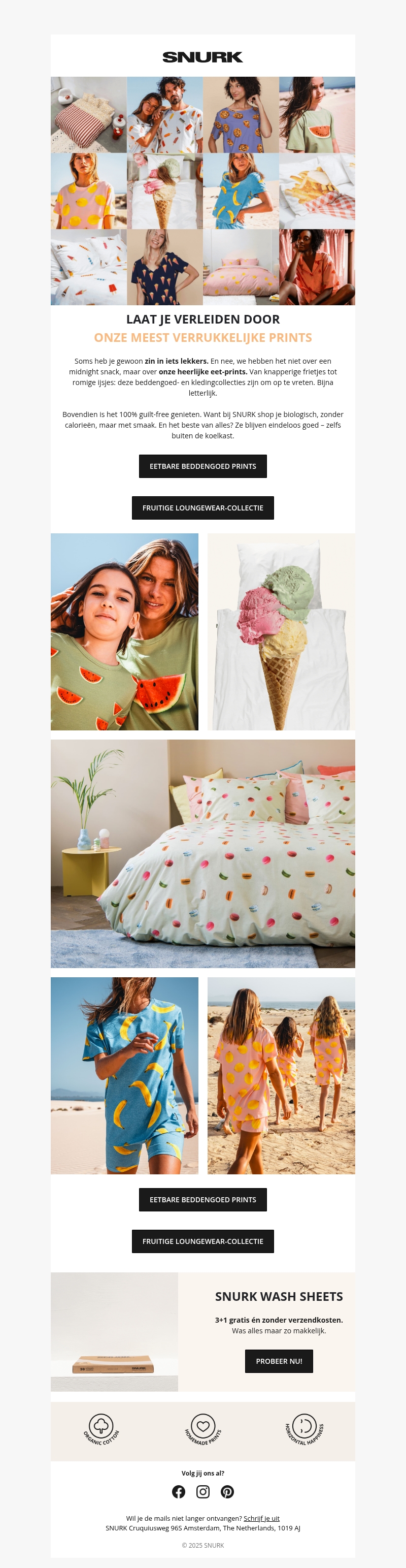Open the blue banana outfit photo

[x=124, y=1076]
